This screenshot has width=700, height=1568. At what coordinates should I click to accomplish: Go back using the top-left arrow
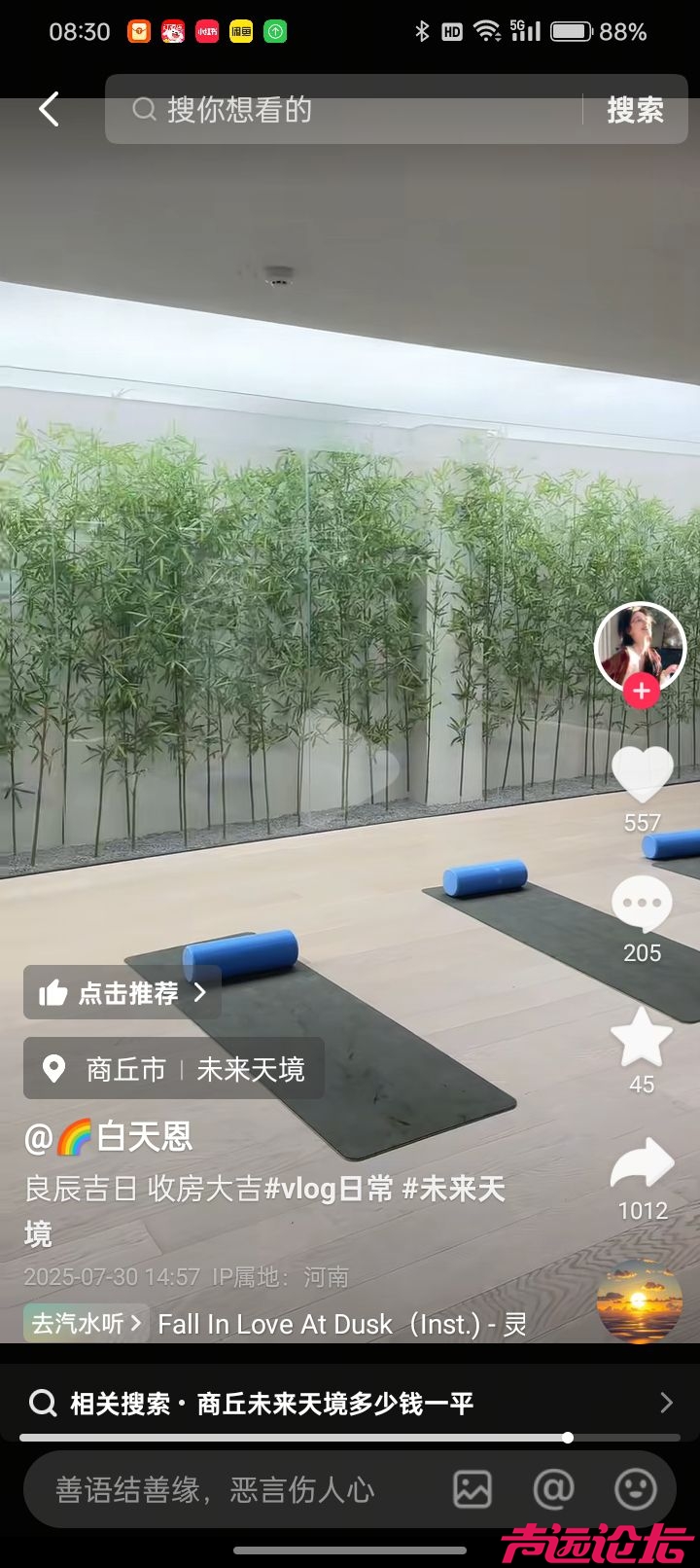tap(49, 110)
